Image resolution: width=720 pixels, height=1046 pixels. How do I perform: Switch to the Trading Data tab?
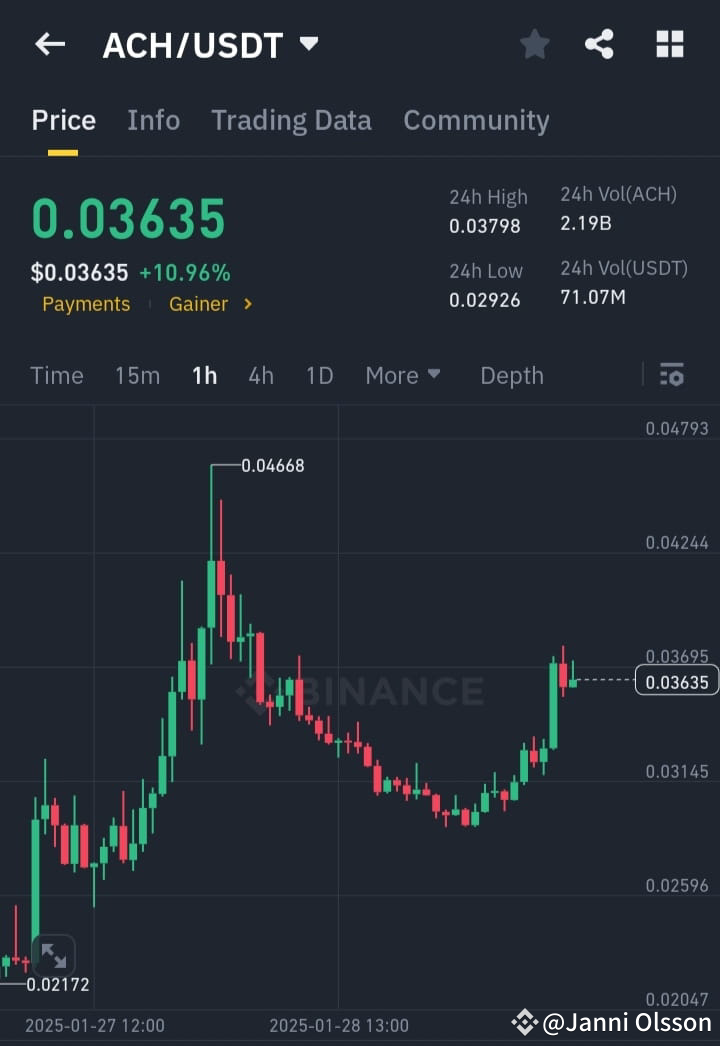coord(291,120)
